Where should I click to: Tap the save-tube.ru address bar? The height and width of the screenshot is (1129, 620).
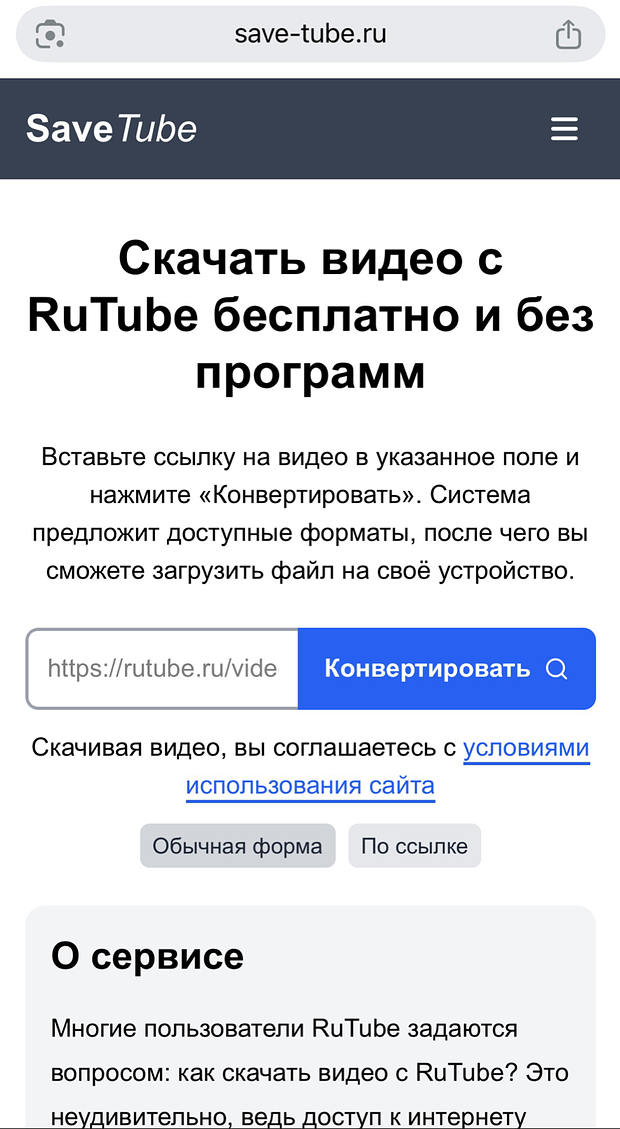click(310, 35)
